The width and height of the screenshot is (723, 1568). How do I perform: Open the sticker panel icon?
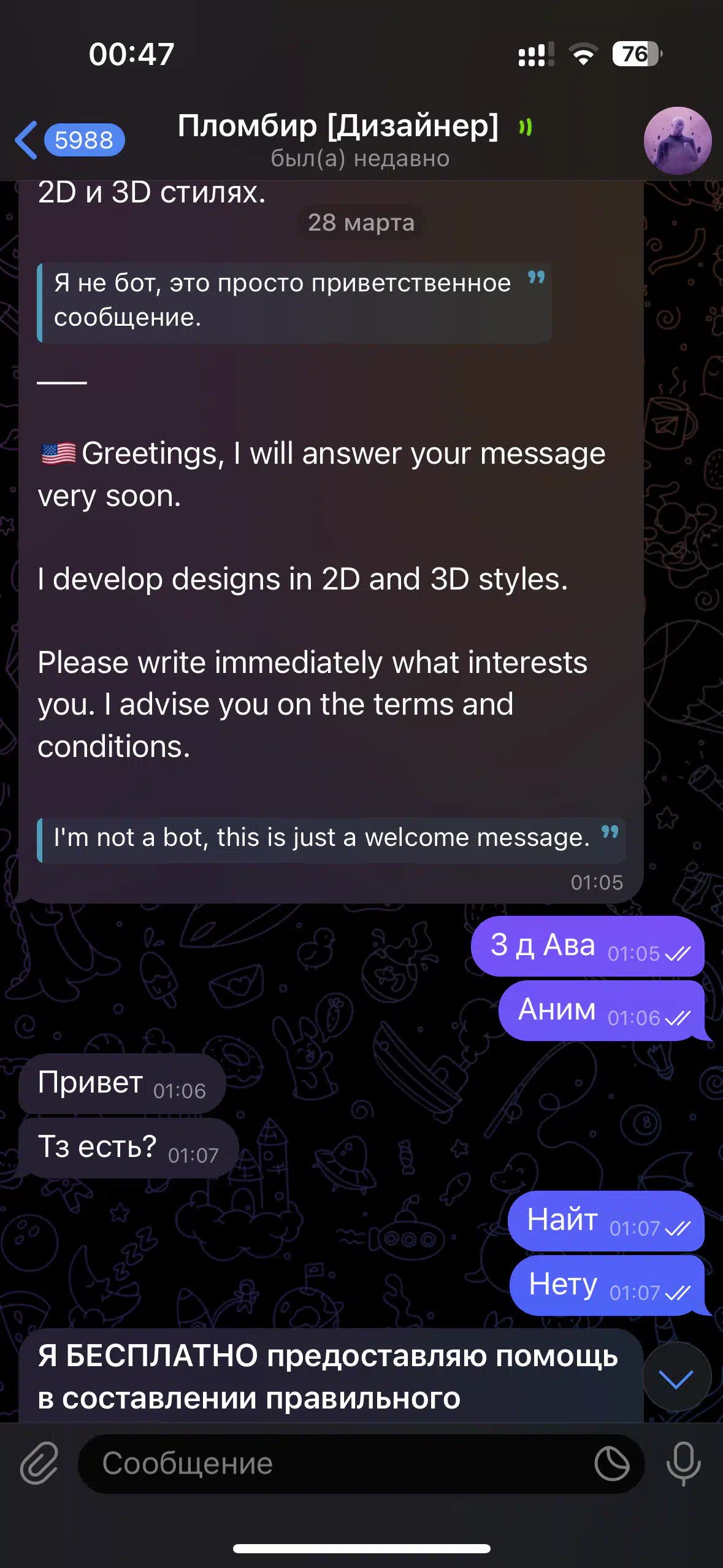coord(612,1463)
